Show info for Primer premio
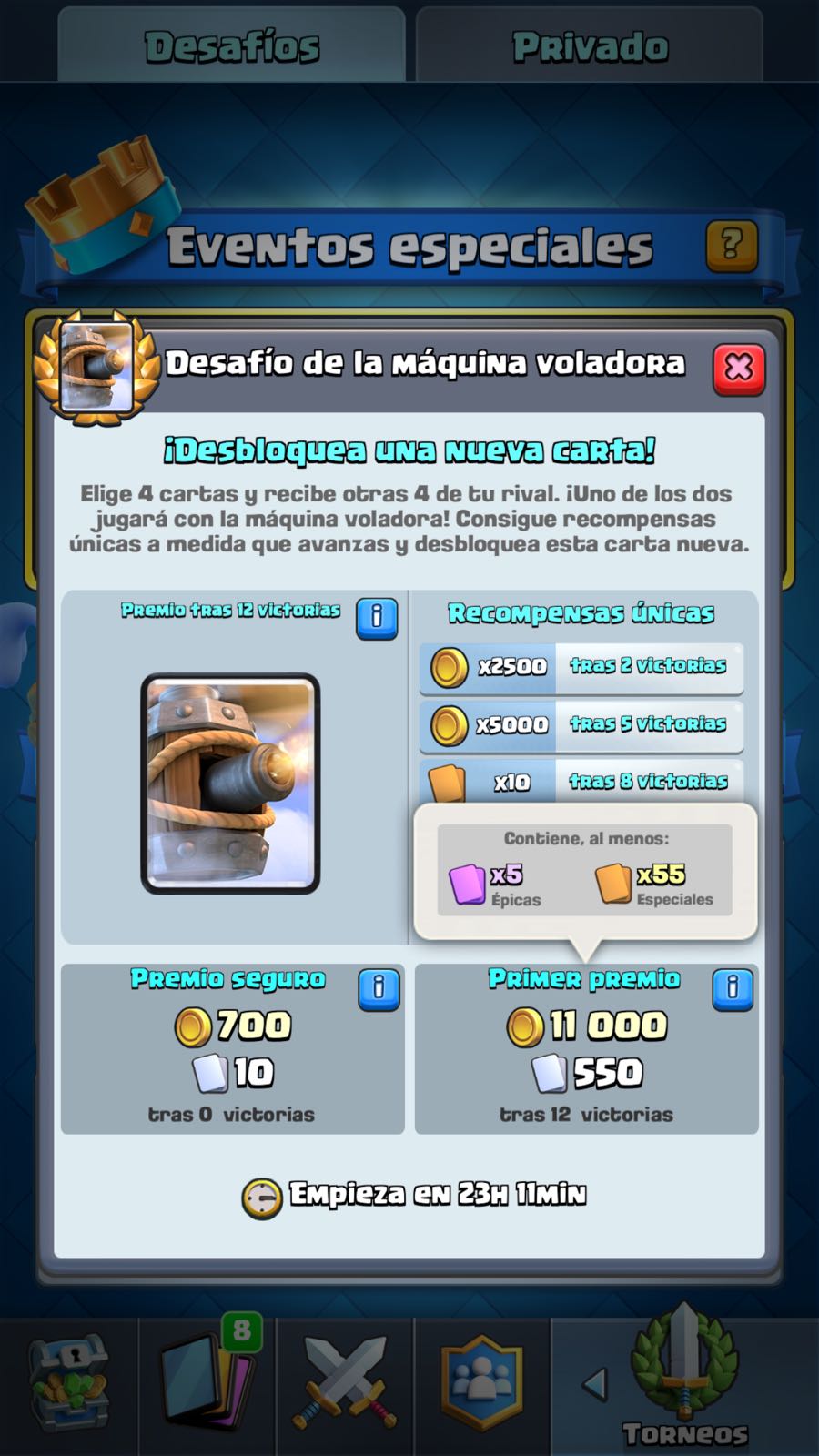The image size is (819, 1456). [733, 989]
